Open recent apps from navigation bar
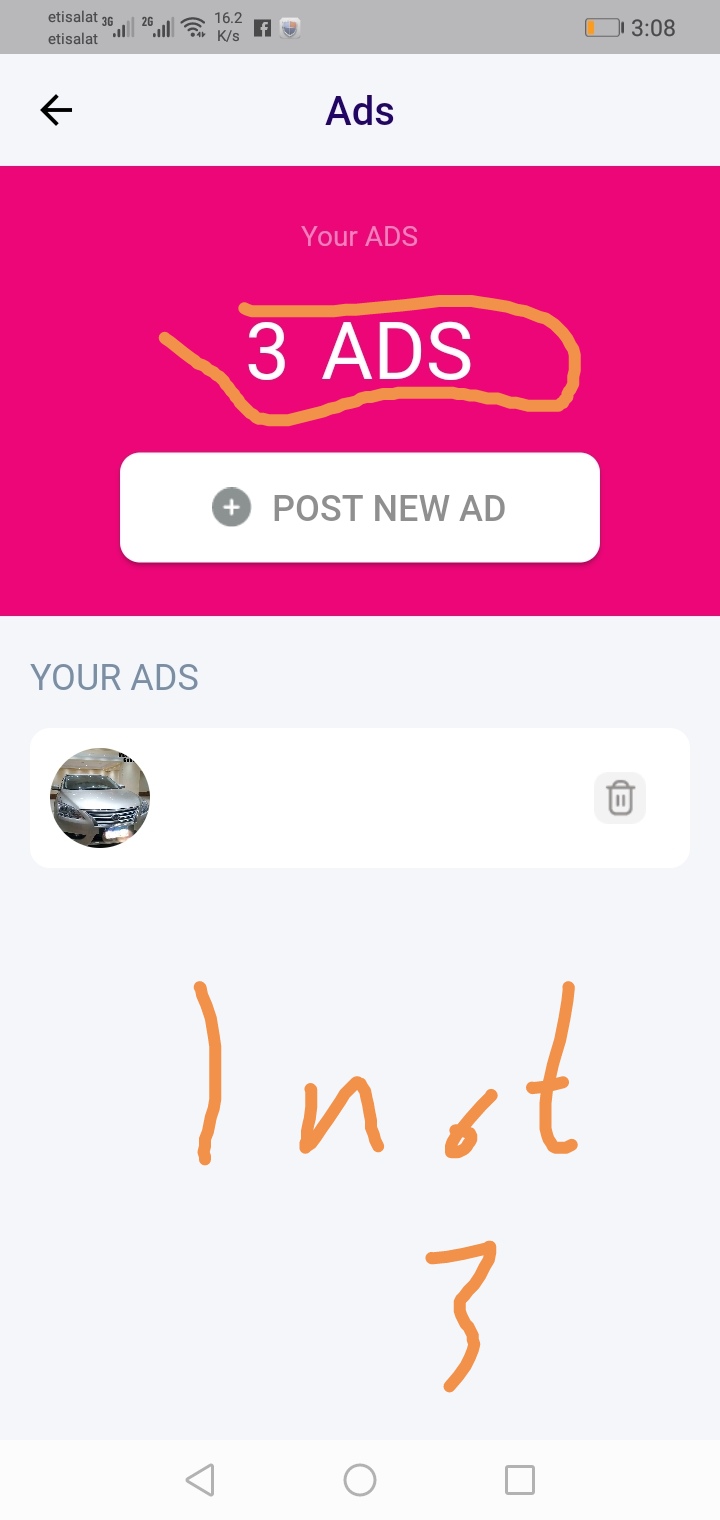Screen dimensions: 720x1520 click(x=519, y=1479)
